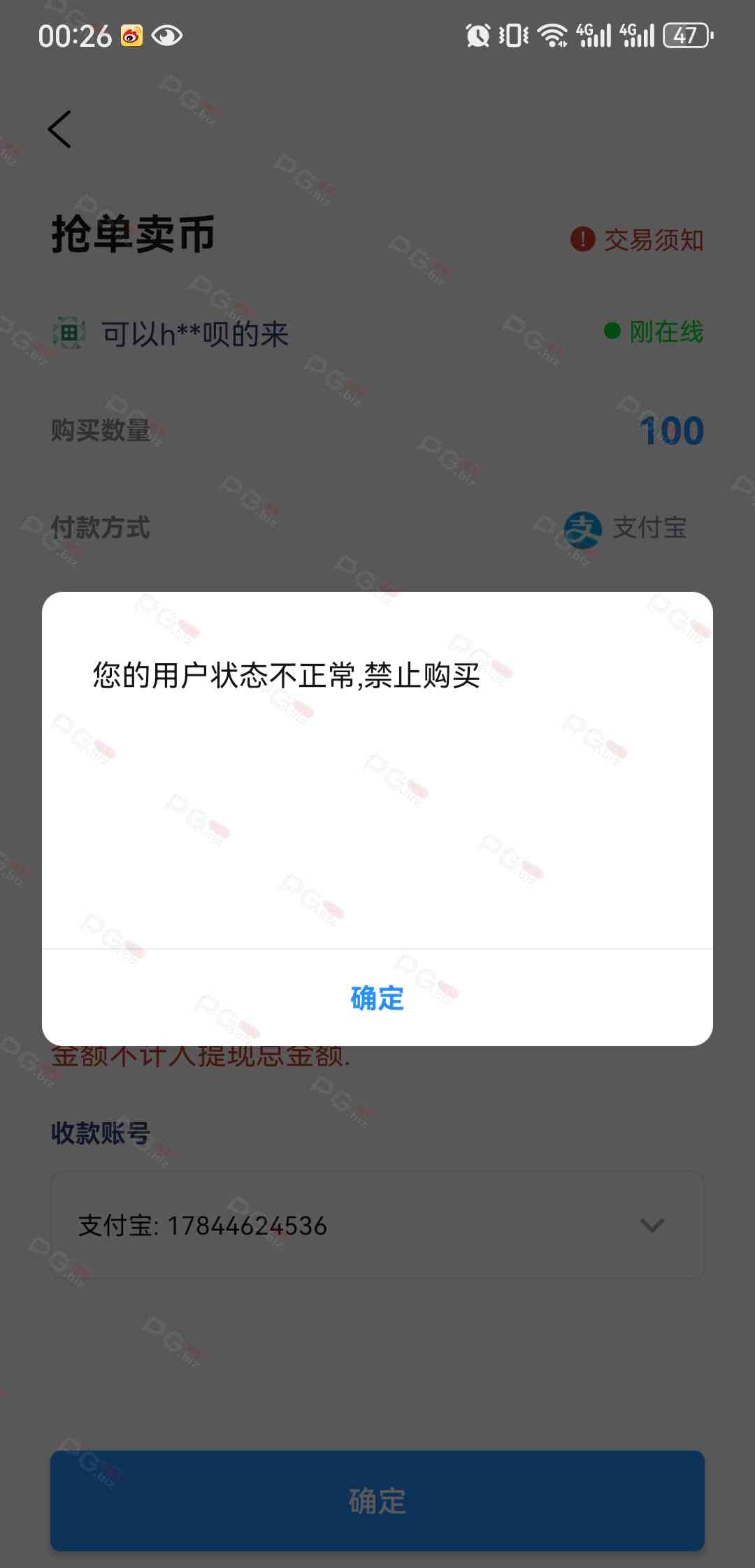
Task: Open the 交易须知 trading notice
Action: coord(637,240)
